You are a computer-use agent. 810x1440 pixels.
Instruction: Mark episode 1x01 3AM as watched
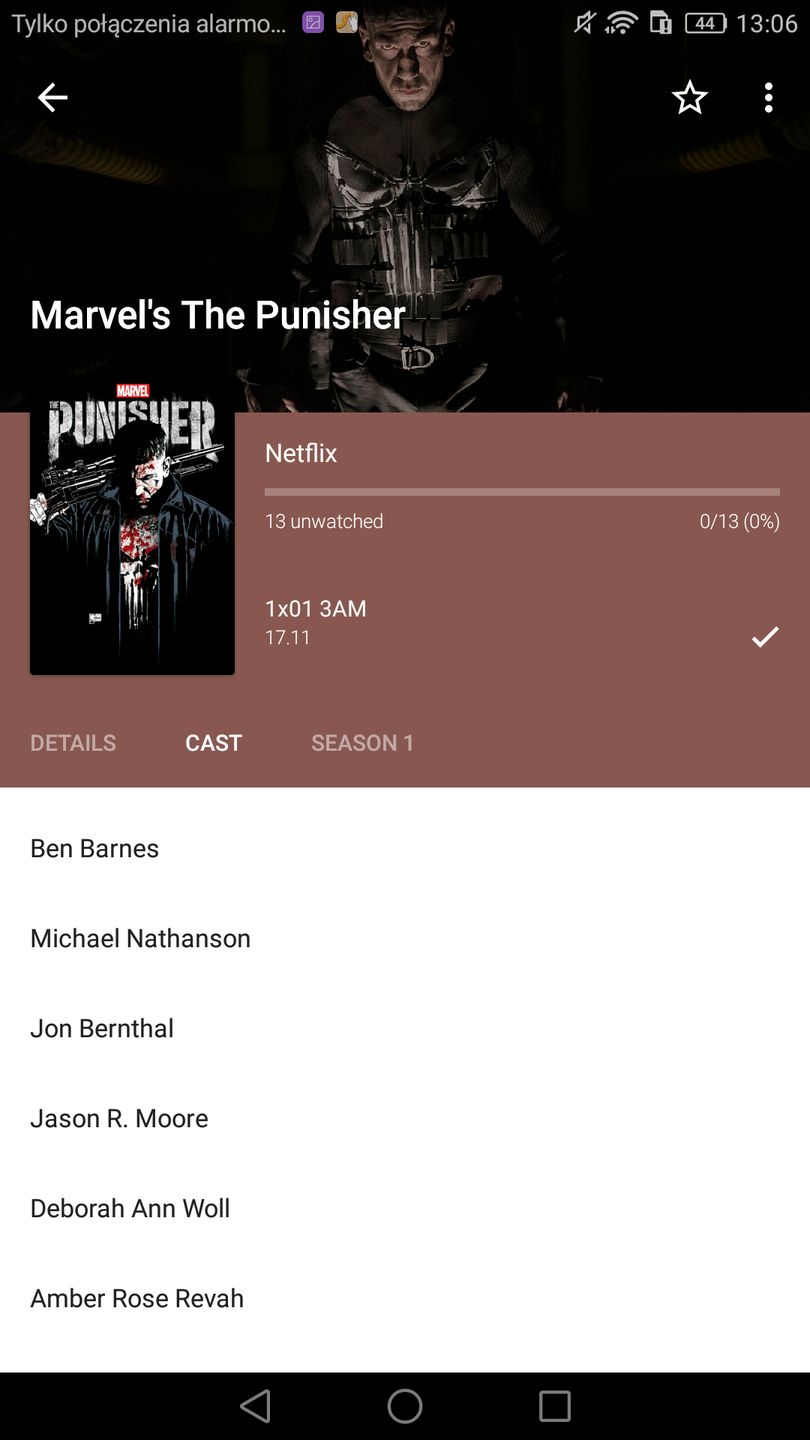click(765, 637)
